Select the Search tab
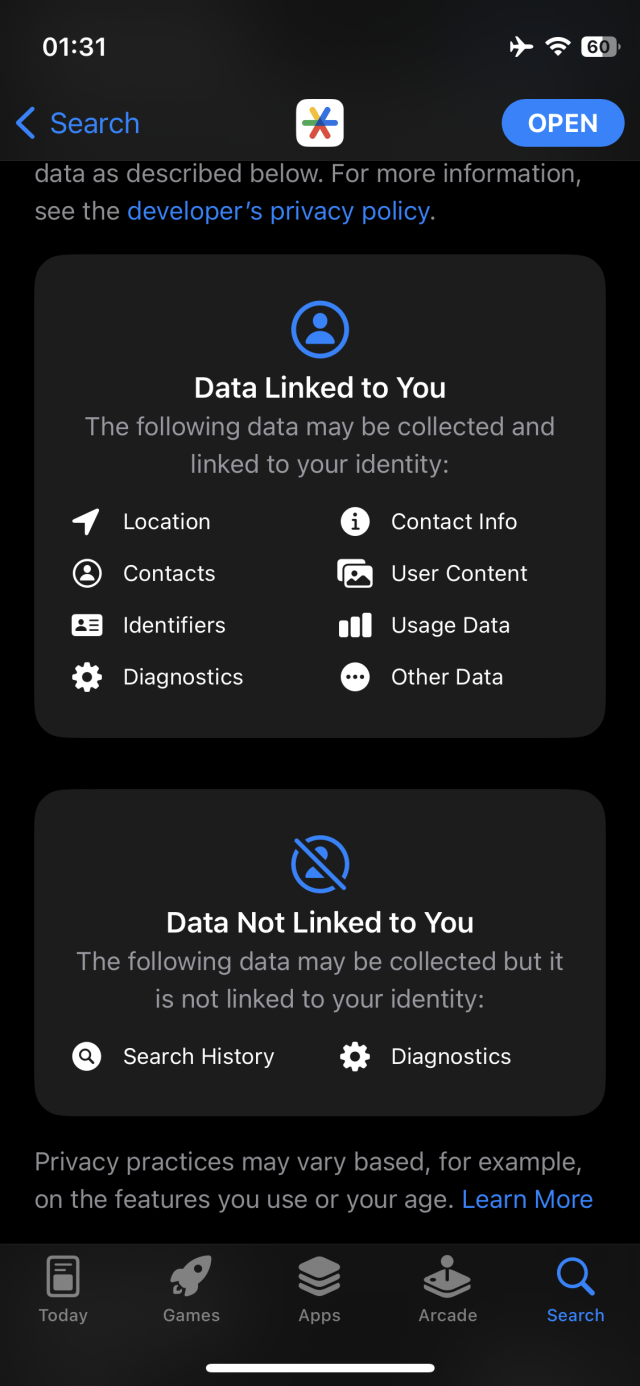Screen dimensions: 640x1386 click(575, 1290)
